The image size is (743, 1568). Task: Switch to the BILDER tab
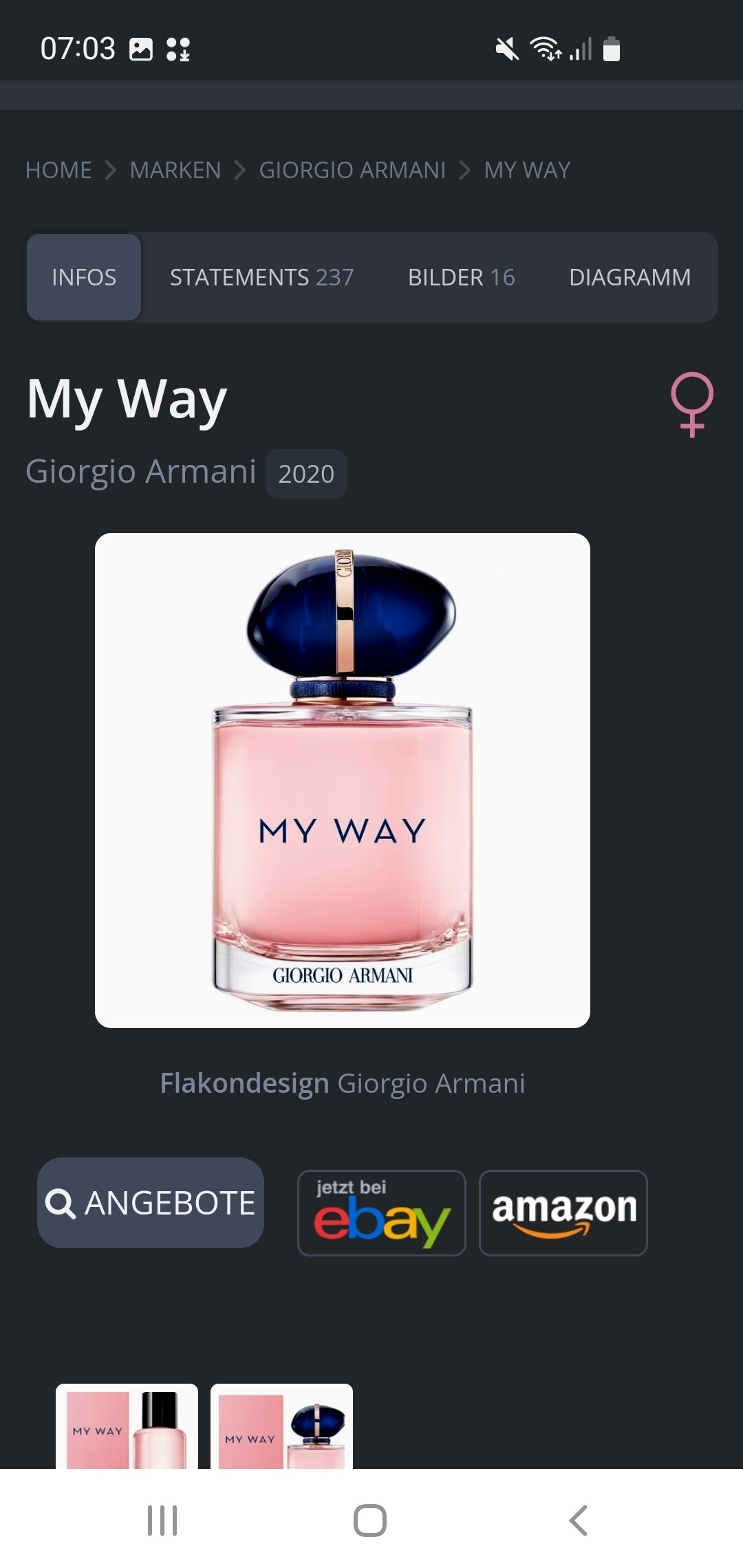(461, 277)
